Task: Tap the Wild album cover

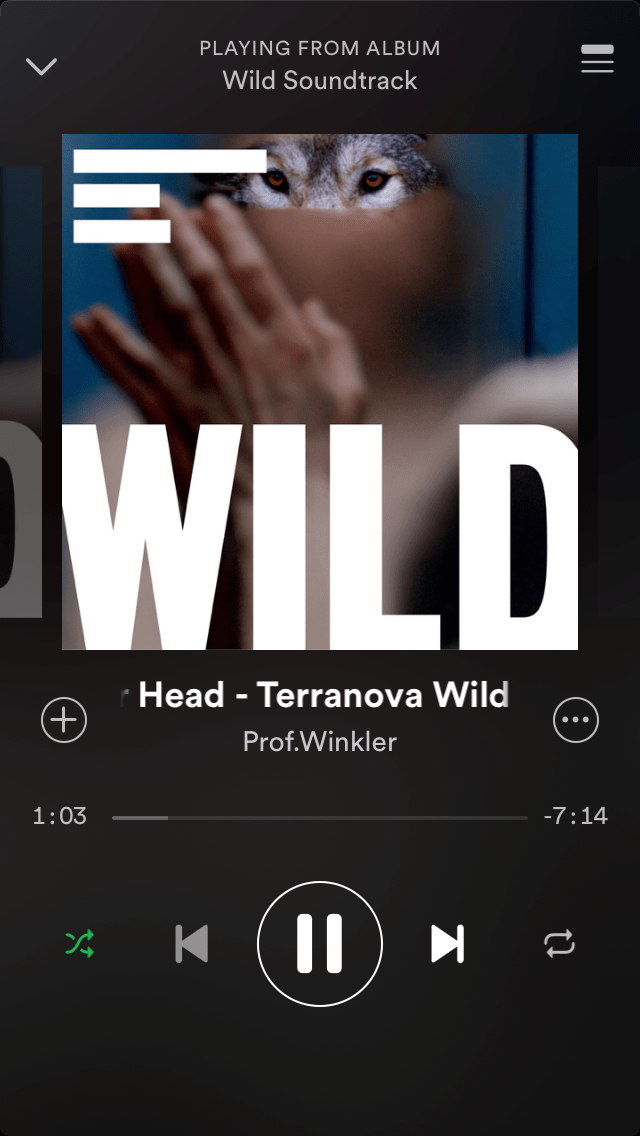Action: 320,392
